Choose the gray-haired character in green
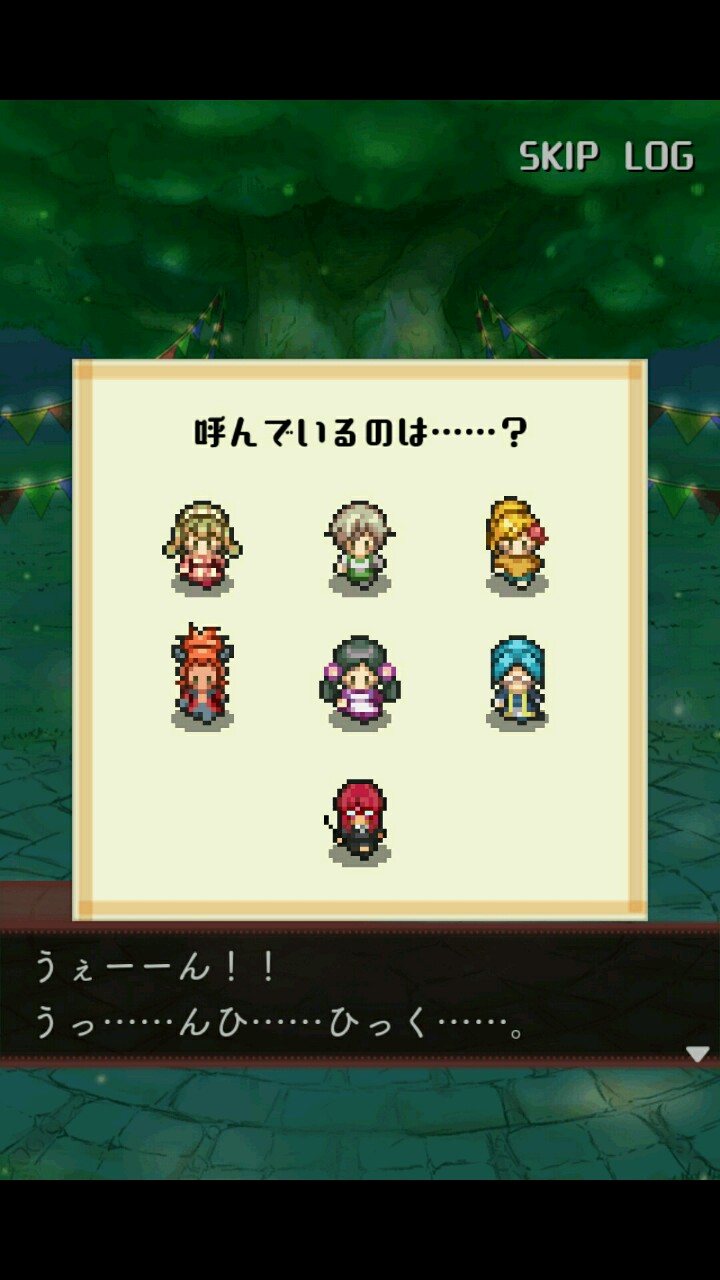Screen dimensions: 720x1280 click(x=360, y=546)
